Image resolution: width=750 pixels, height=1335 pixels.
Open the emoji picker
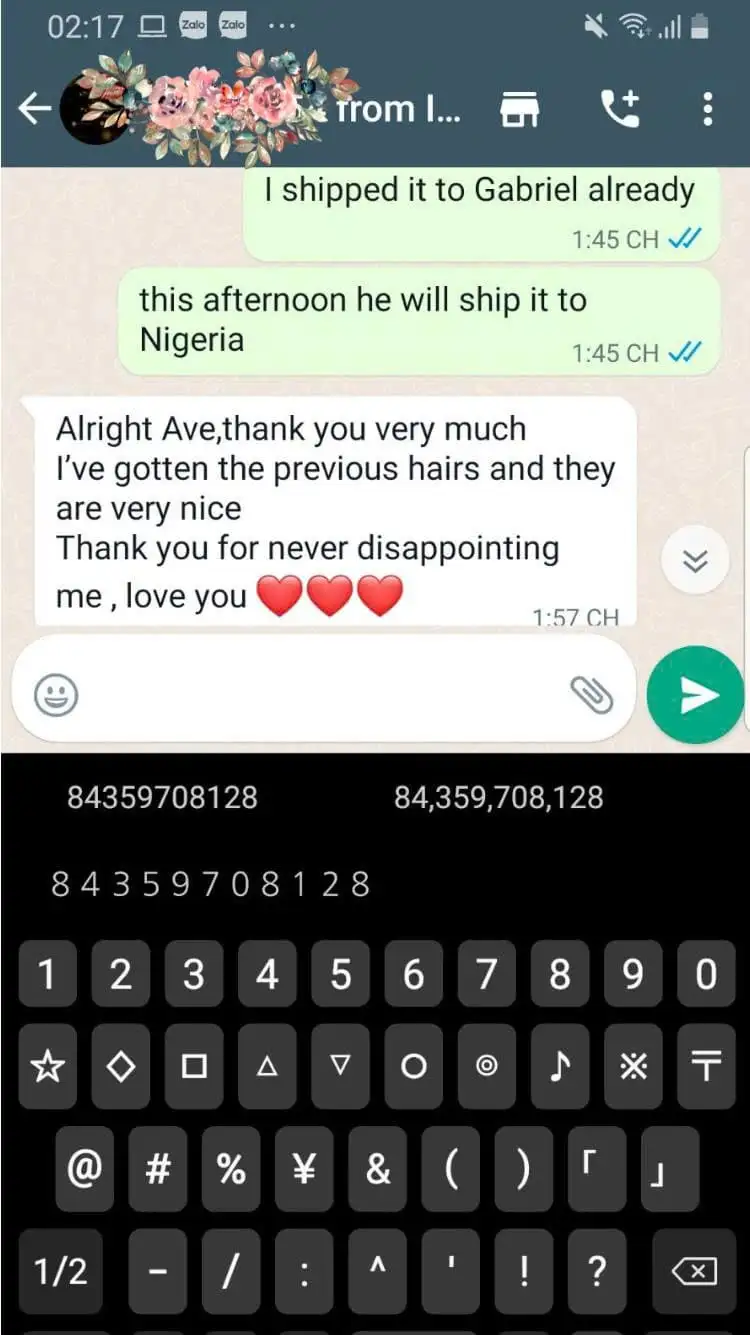point(56,693)
